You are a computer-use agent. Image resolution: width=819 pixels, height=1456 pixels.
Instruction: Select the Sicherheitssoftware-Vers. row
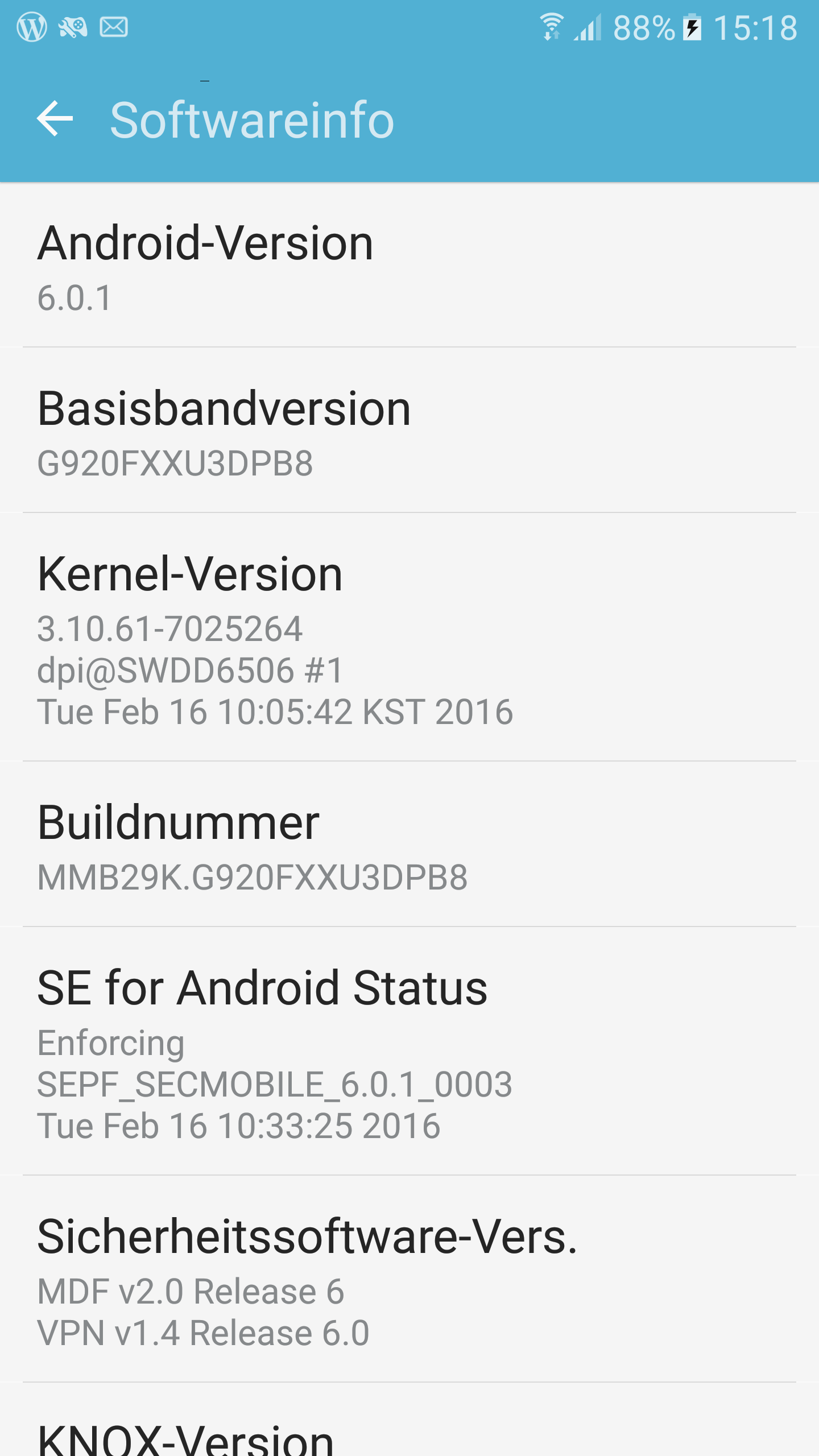409,1279
